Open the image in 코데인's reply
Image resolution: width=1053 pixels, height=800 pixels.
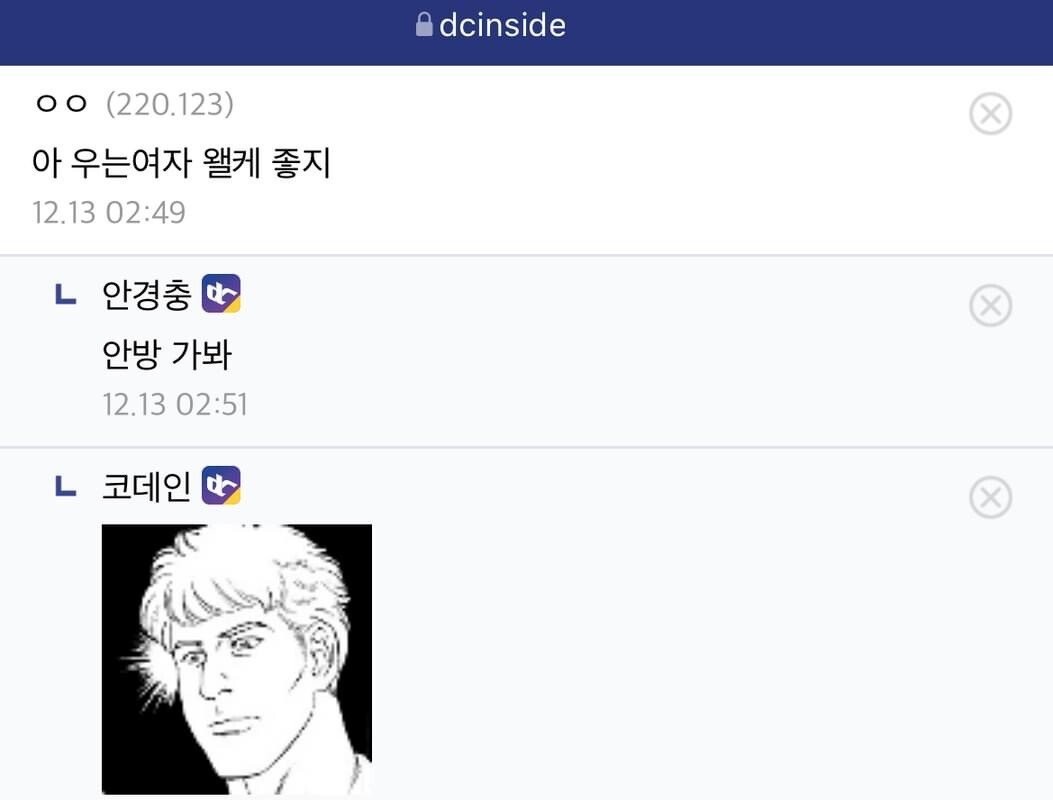(237, 658)
